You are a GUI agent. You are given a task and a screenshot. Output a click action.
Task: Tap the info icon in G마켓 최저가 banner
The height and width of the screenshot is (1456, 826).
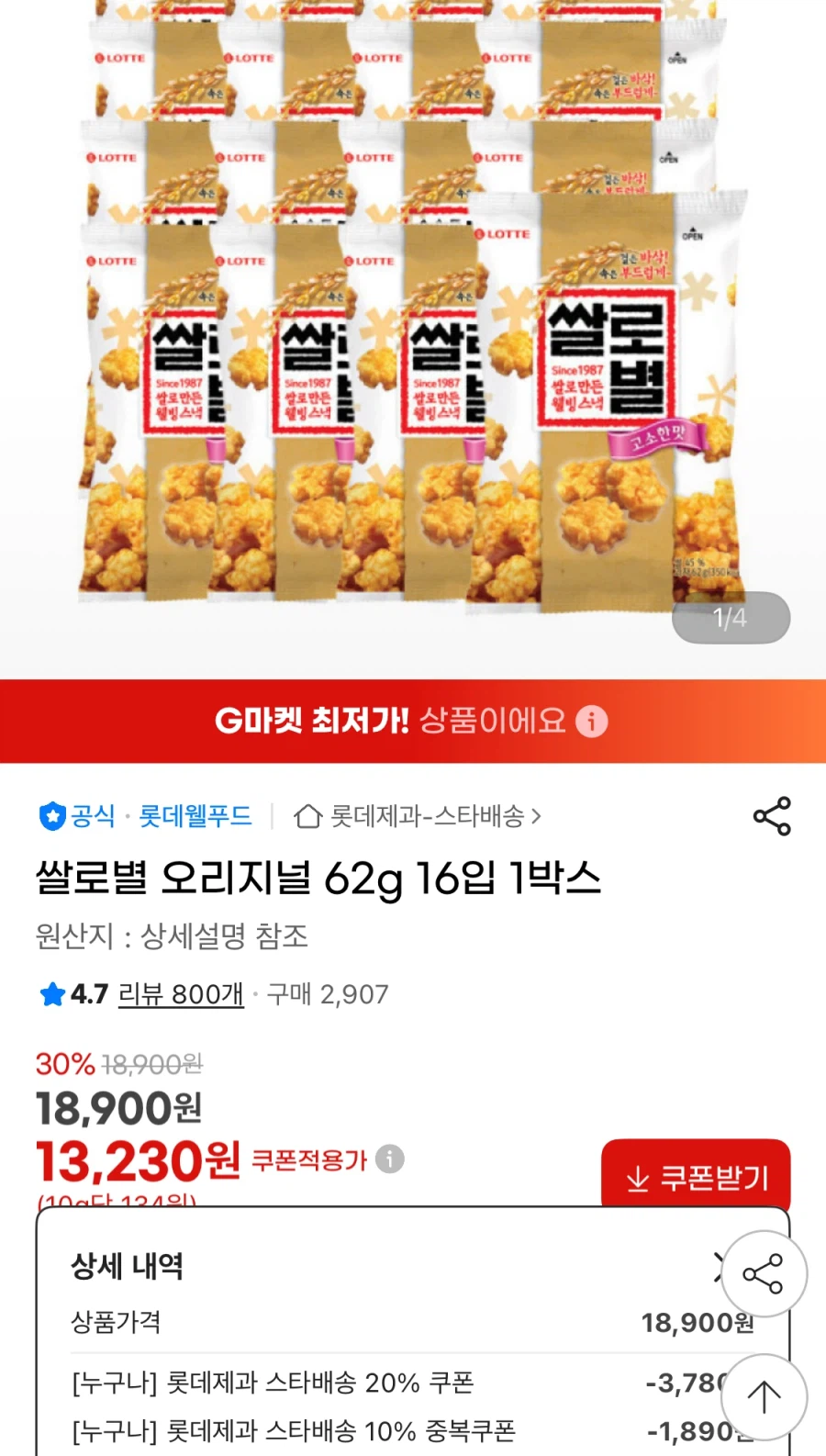tap(592, 722)
